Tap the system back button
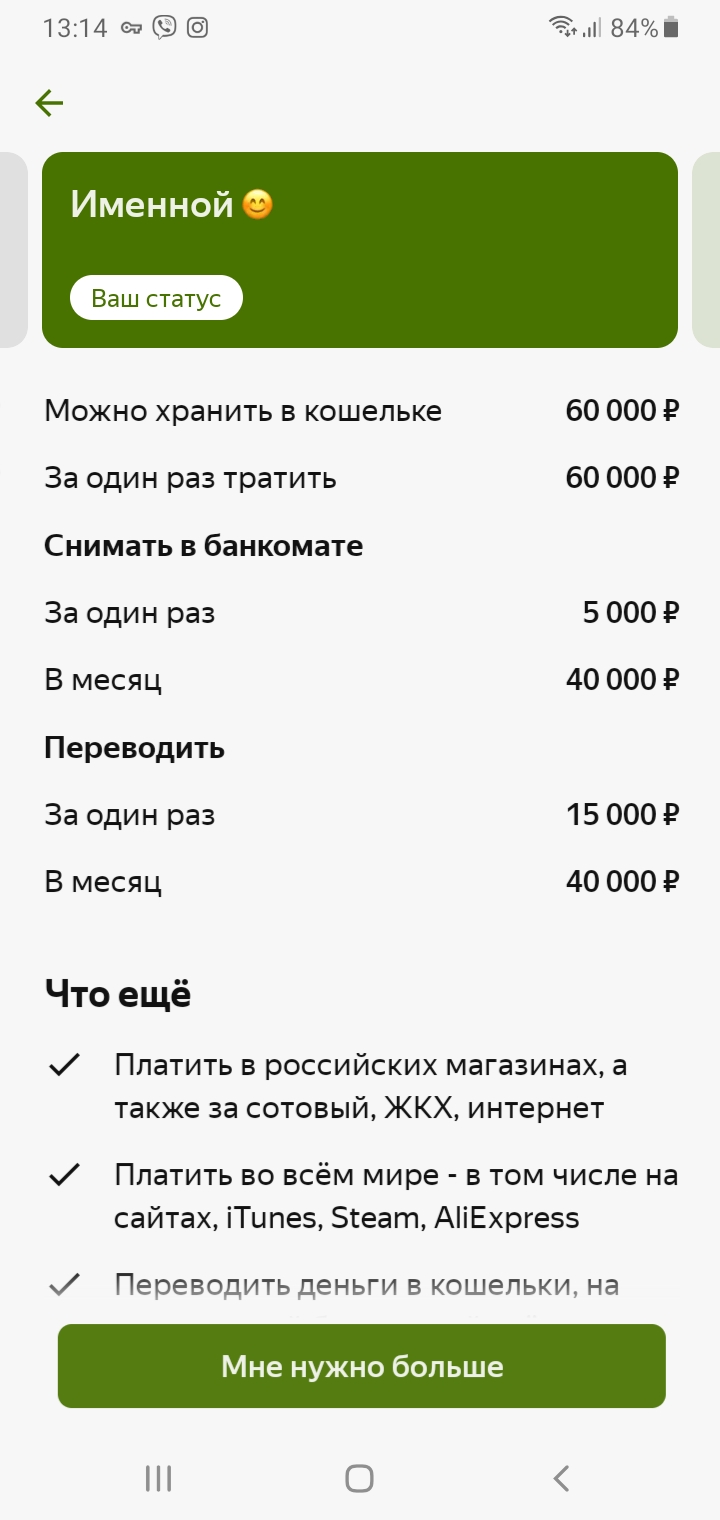720x1520 pixels. coord(562,1478)
